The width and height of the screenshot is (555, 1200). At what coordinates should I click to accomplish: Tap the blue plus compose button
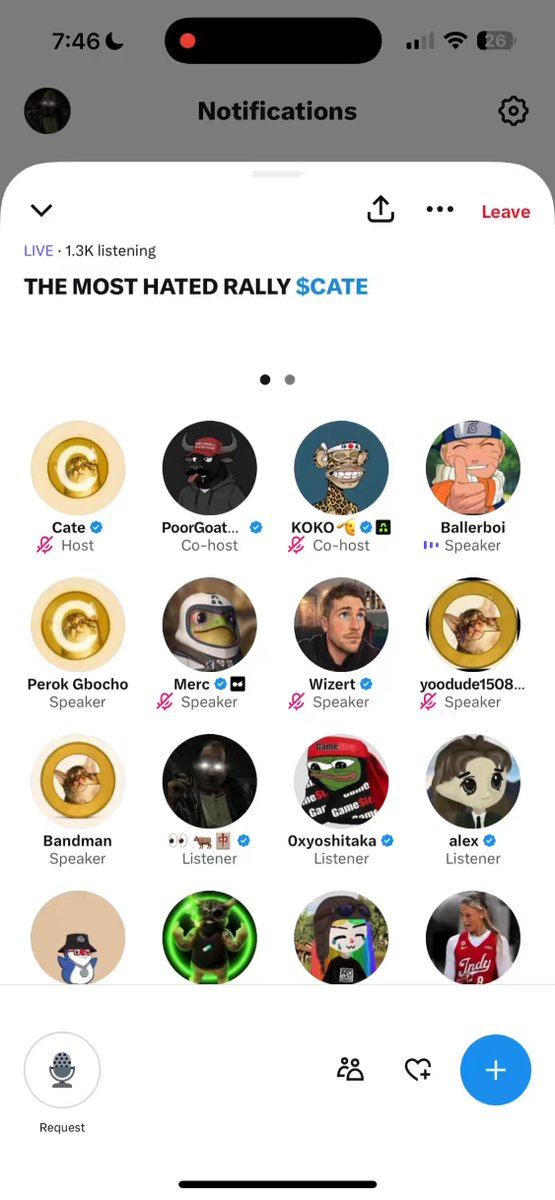tap(495, 1070)
